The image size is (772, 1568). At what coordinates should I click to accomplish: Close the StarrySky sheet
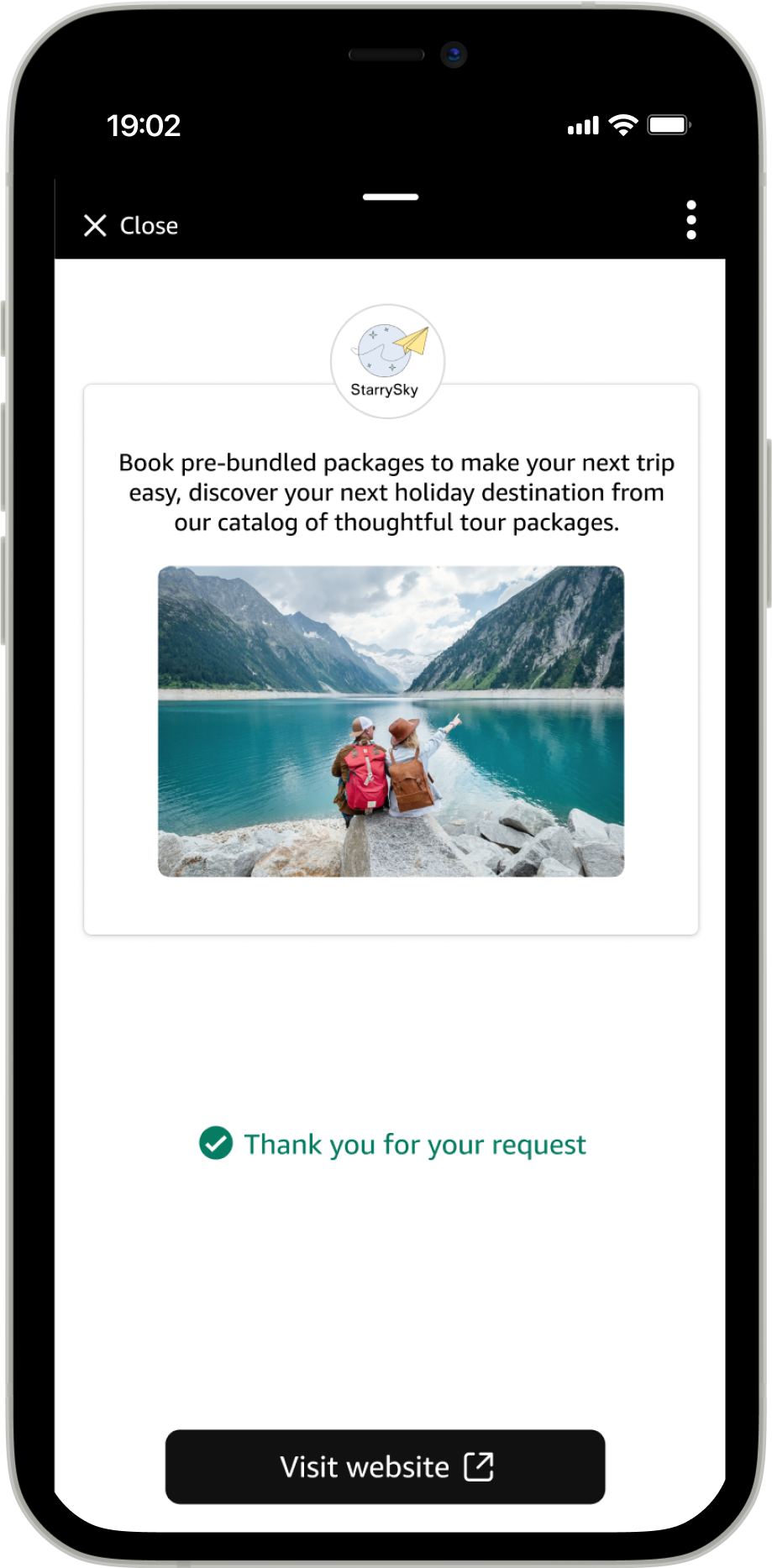131,225
